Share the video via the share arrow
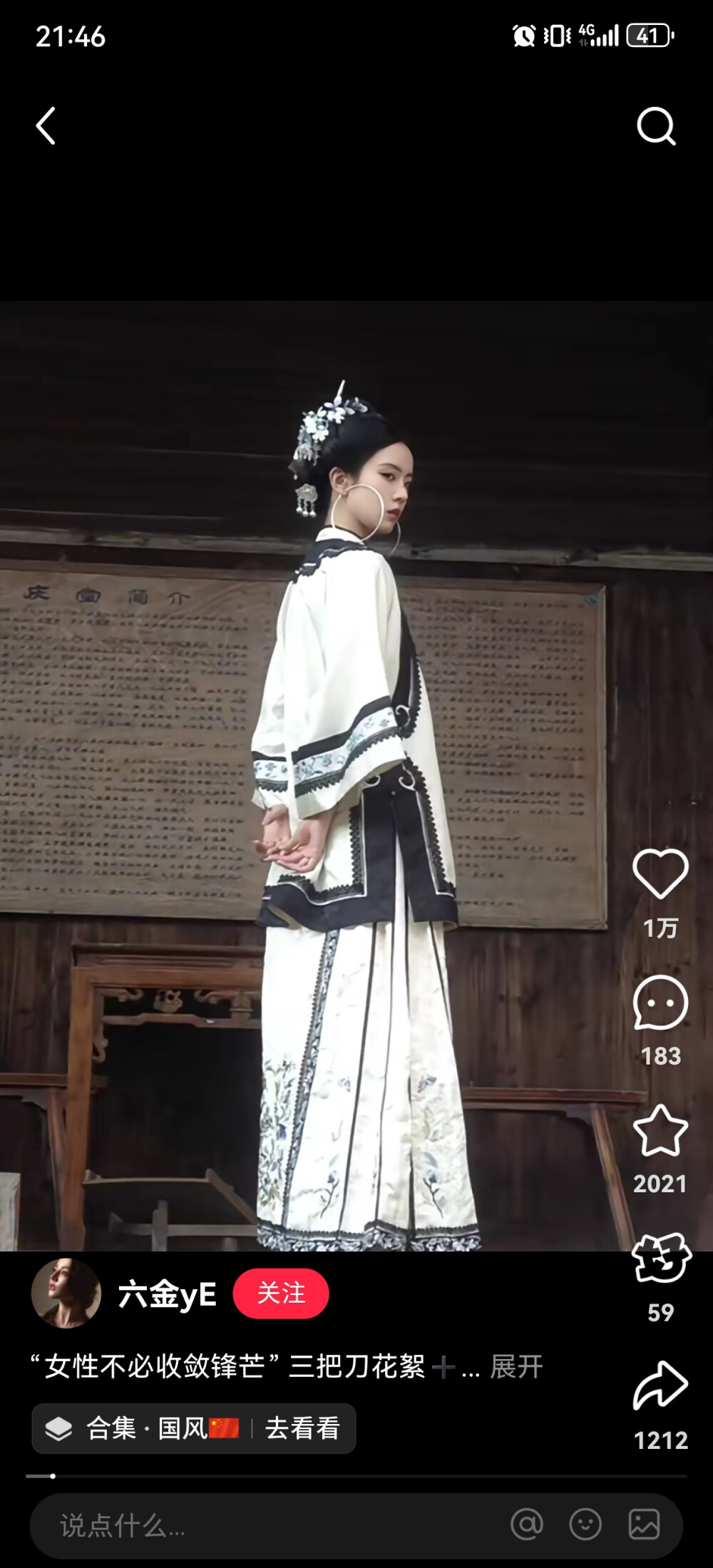The image size is (713, 1568). point(661,1383)
